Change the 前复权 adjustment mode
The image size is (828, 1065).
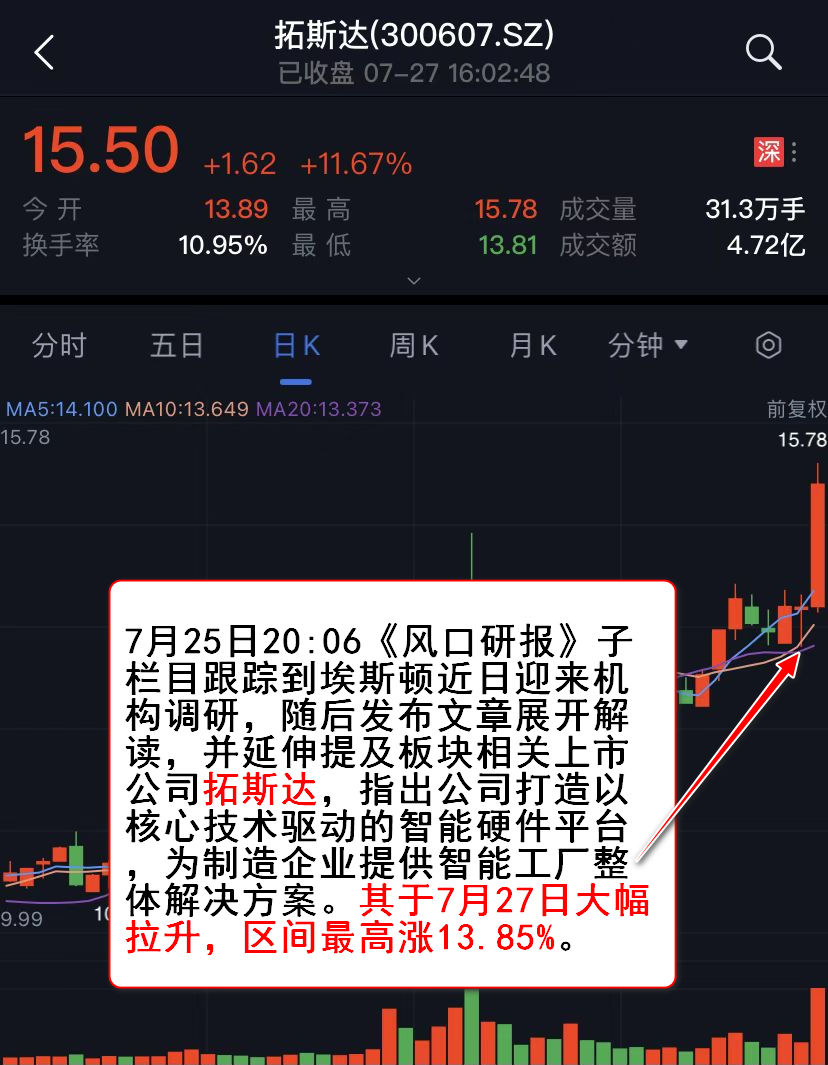click(x=796, y=409)
